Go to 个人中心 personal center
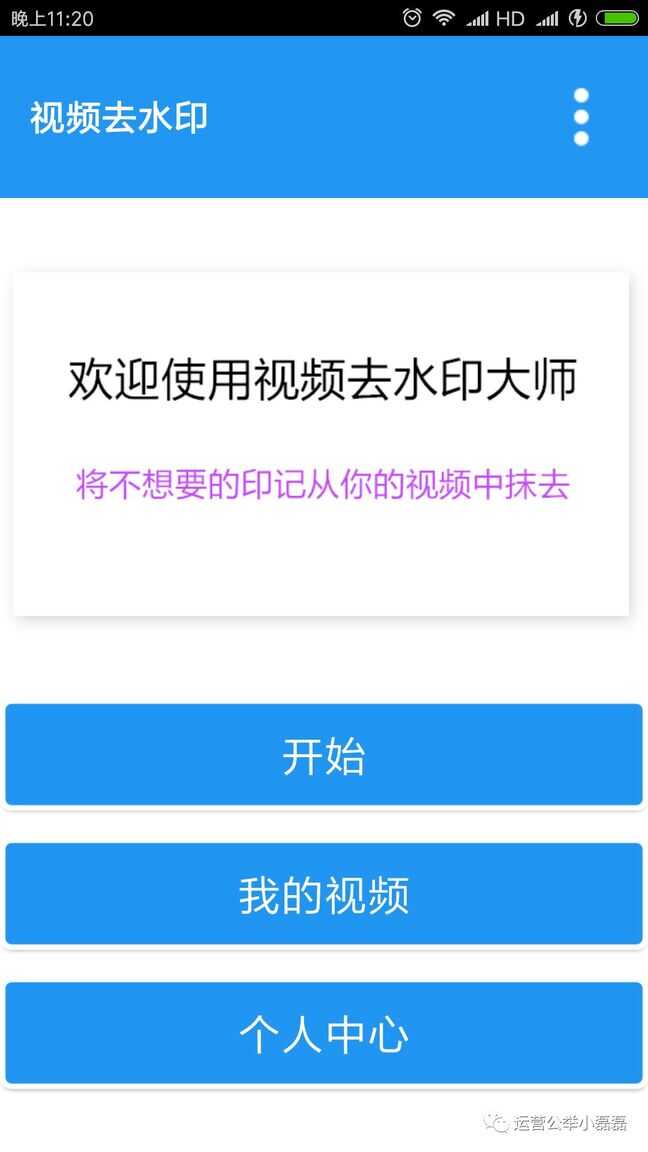This screenshot has width=648, height=1152. (x=324, y=1033)
